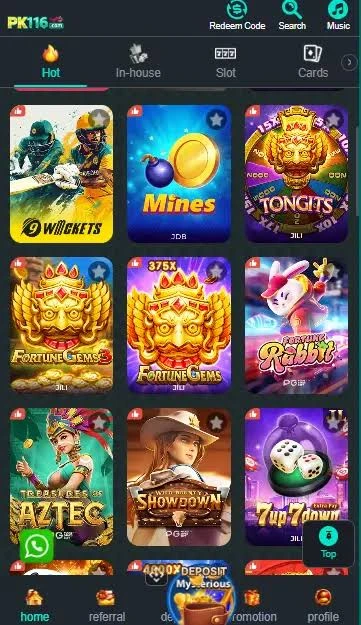Launch the Mines game tile
This screenshot has height=625, width=361.
tap(179, 174)
